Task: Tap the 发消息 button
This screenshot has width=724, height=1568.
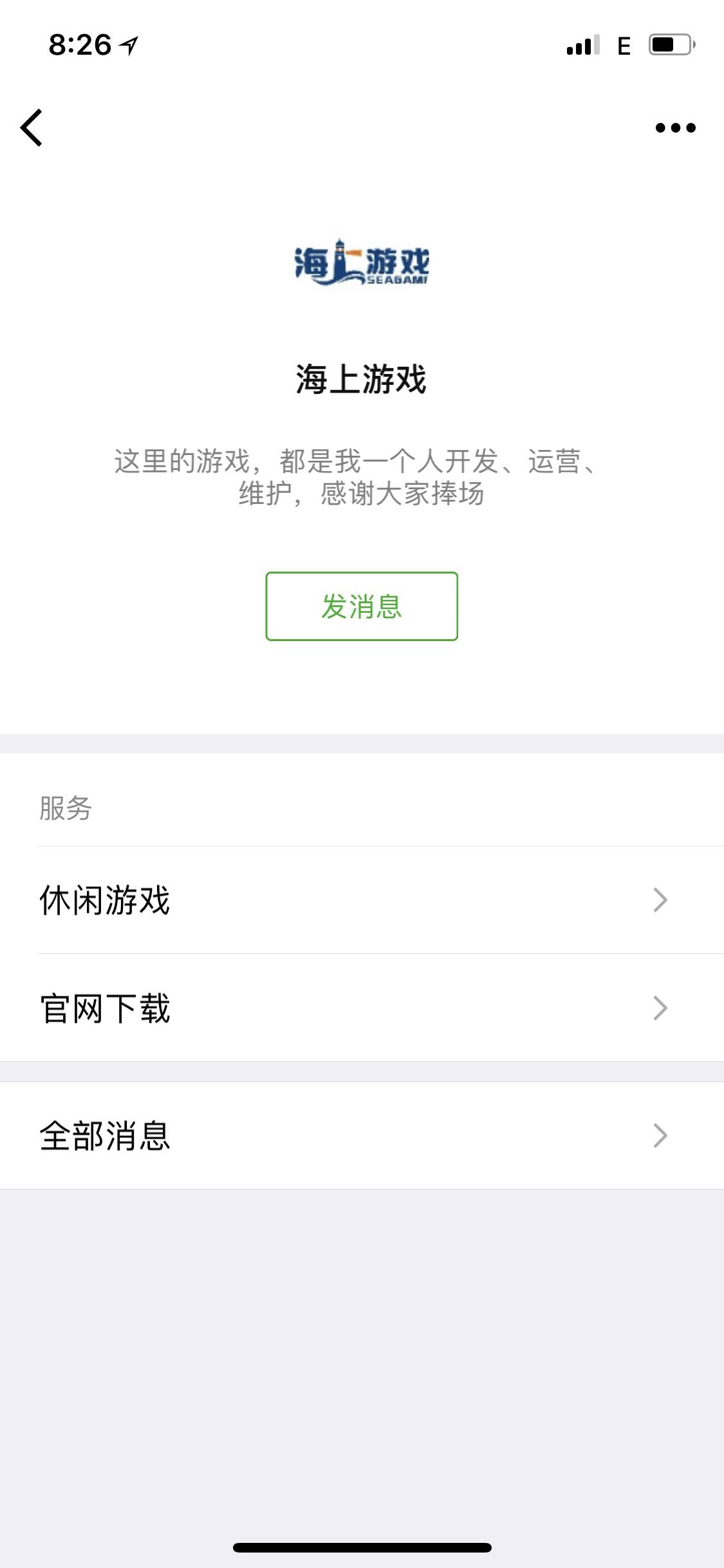Action: [x=362, y=606]
